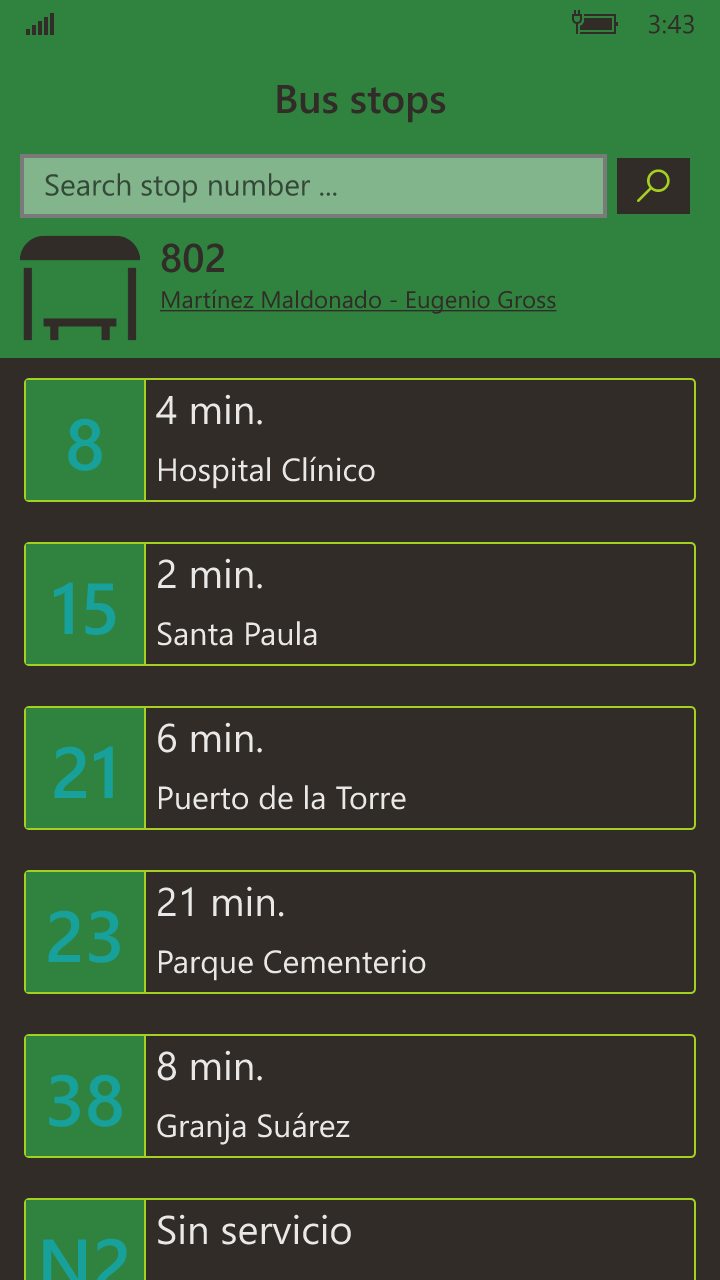Screen dimensions: 720x1280
Task: Select line 15 to Santa Paula
Action: coord(360,604)
